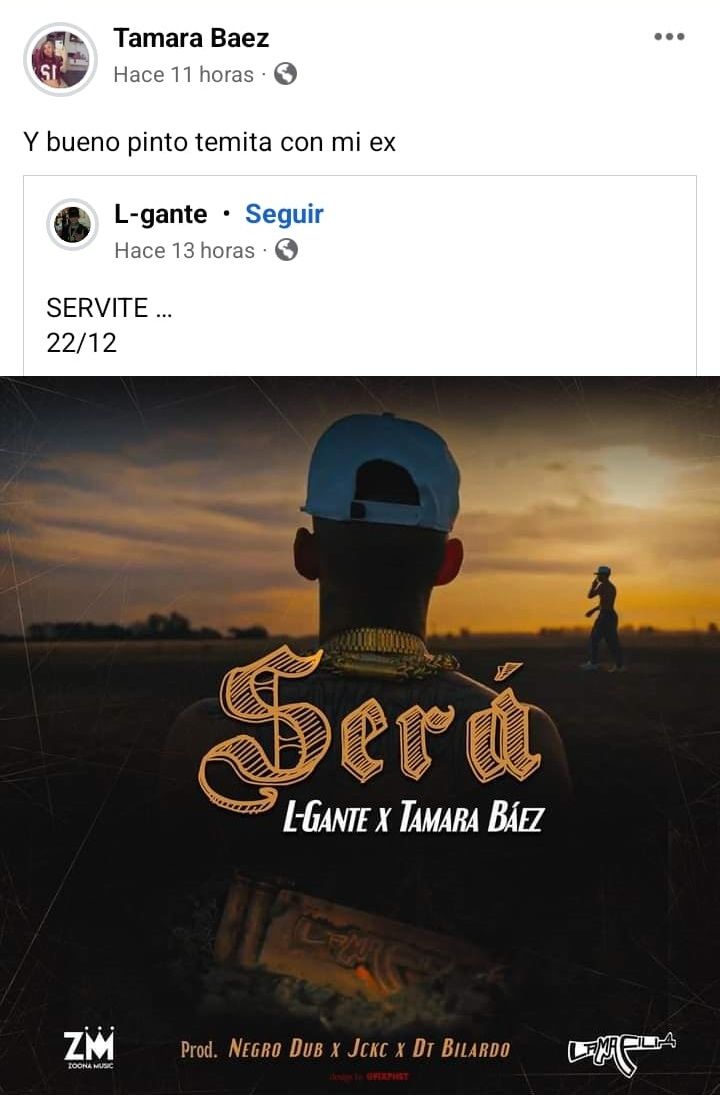The height and width of the screenshot is (1095, 720).
Task: Open the shared Será cover image
Action: click(360, 735)
